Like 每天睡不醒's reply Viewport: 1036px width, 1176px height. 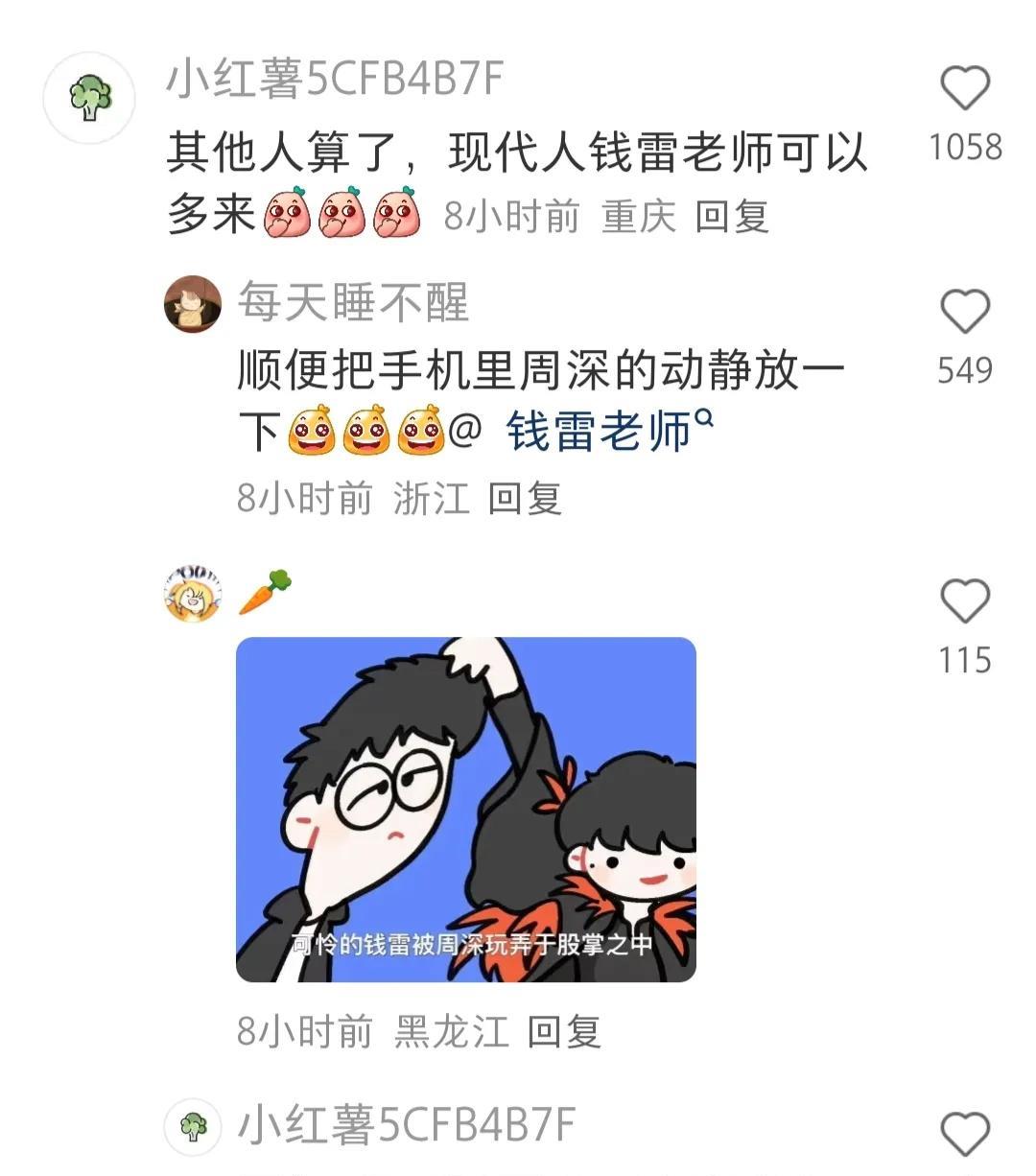click(964, 313)
